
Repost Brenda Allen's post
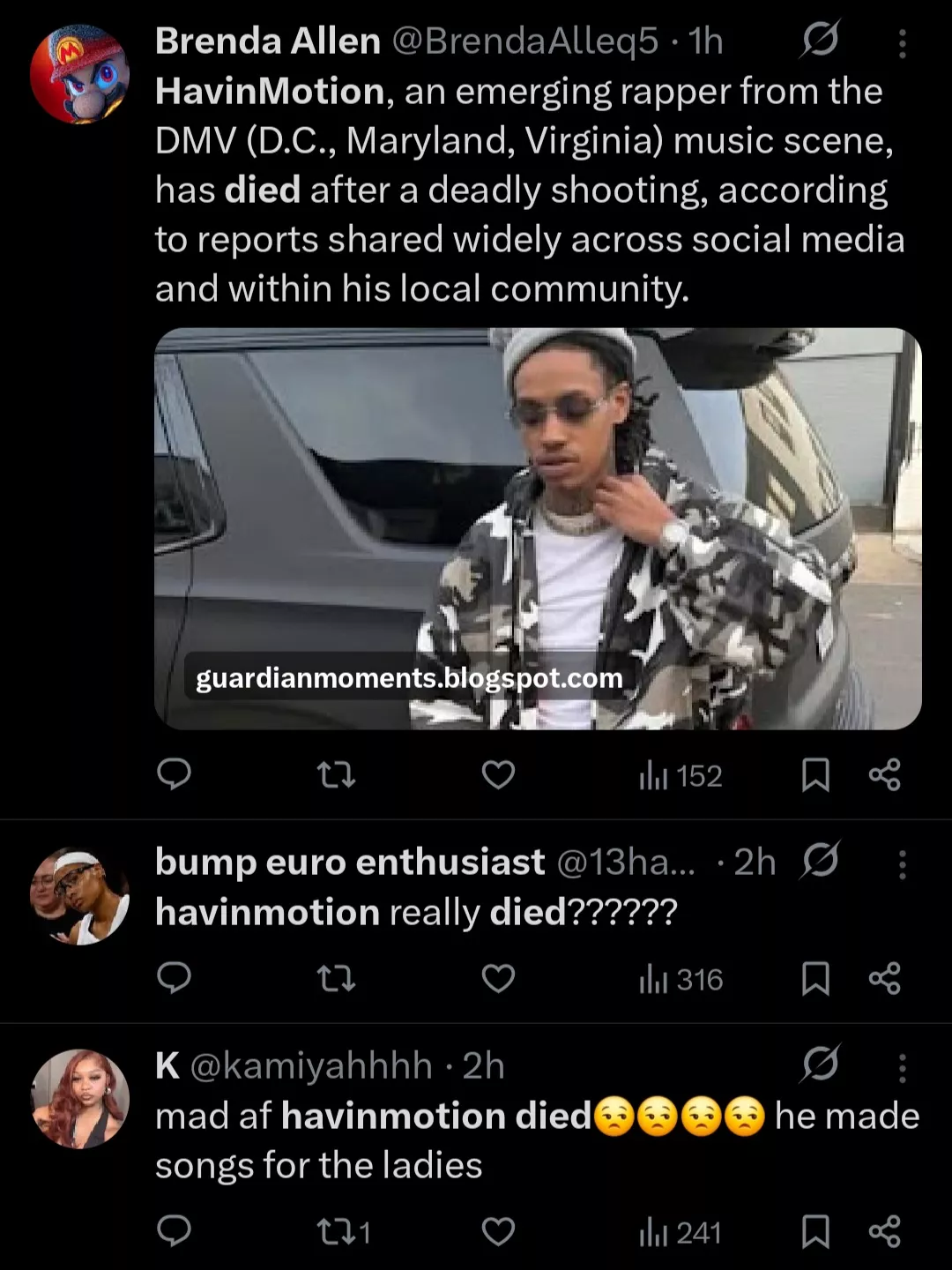(x=336, y=775)
